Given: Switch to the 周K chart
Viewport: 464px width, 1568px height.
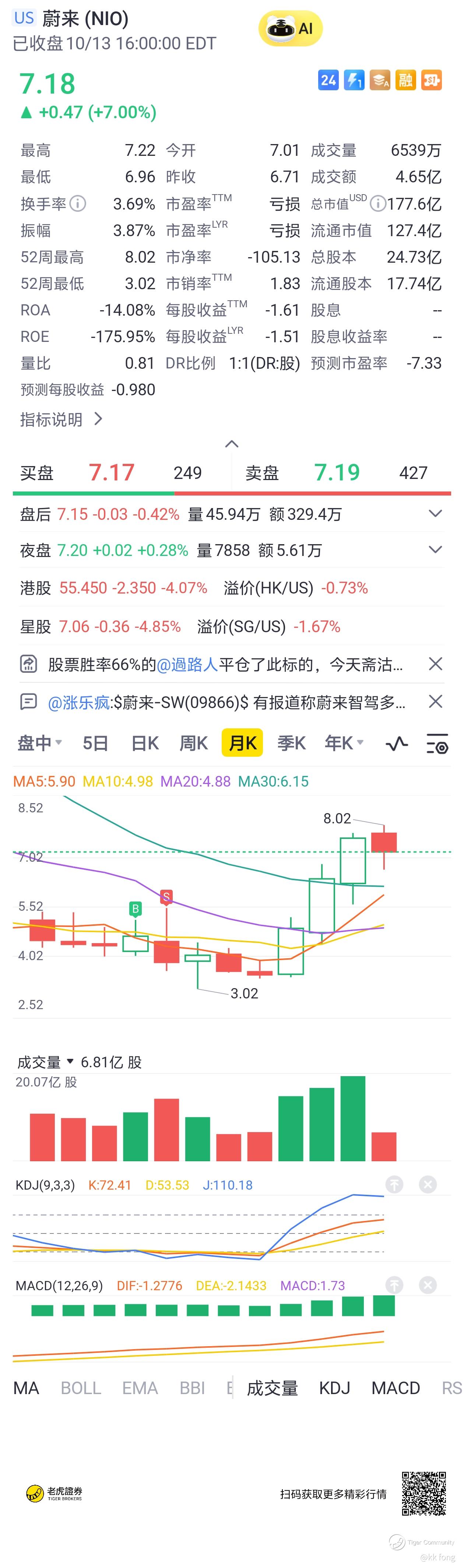Looking at the screenshot, I should pos(193,743).
